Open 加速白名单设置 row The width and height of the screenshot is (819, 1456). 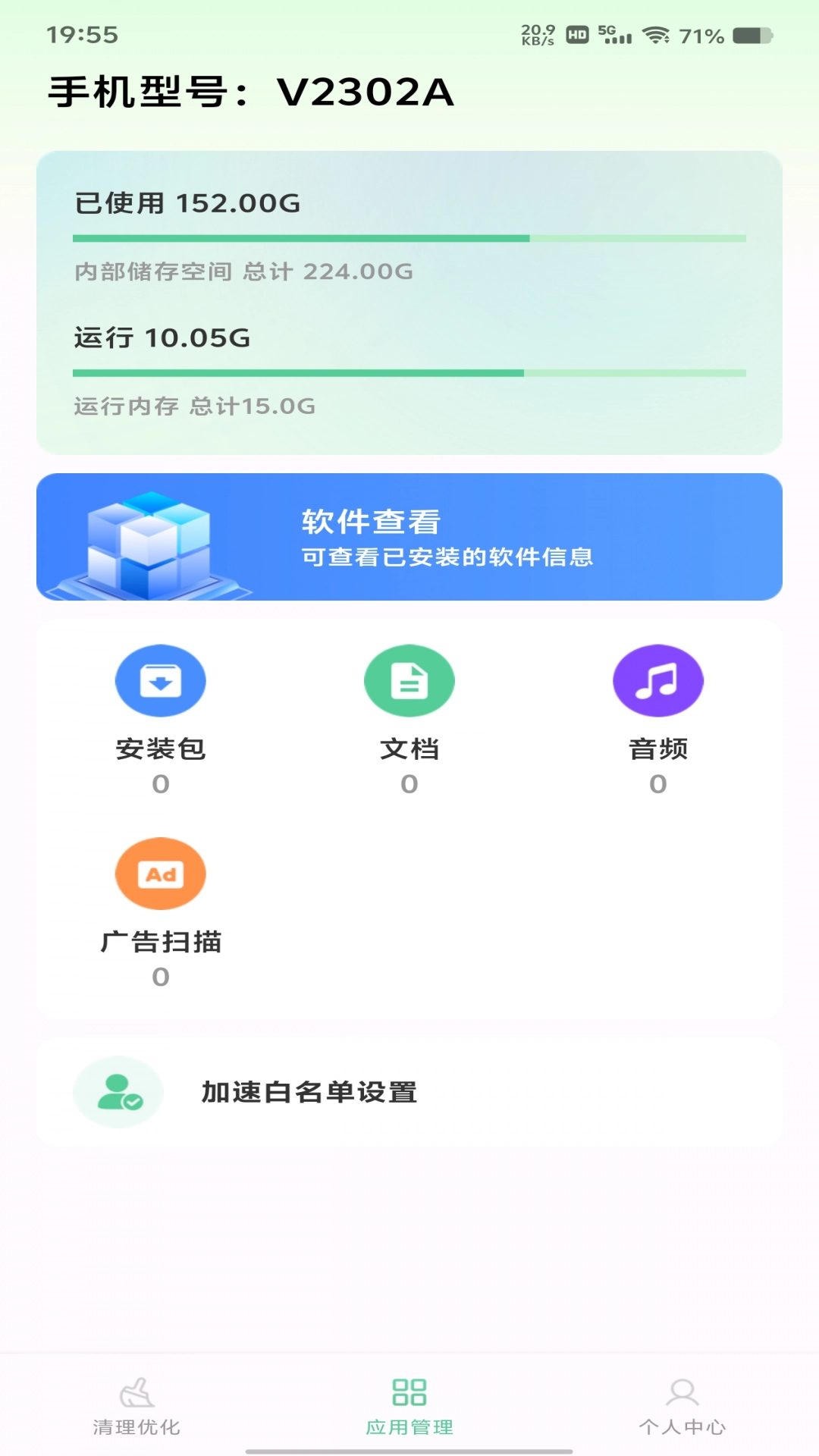pos(409,1092)
